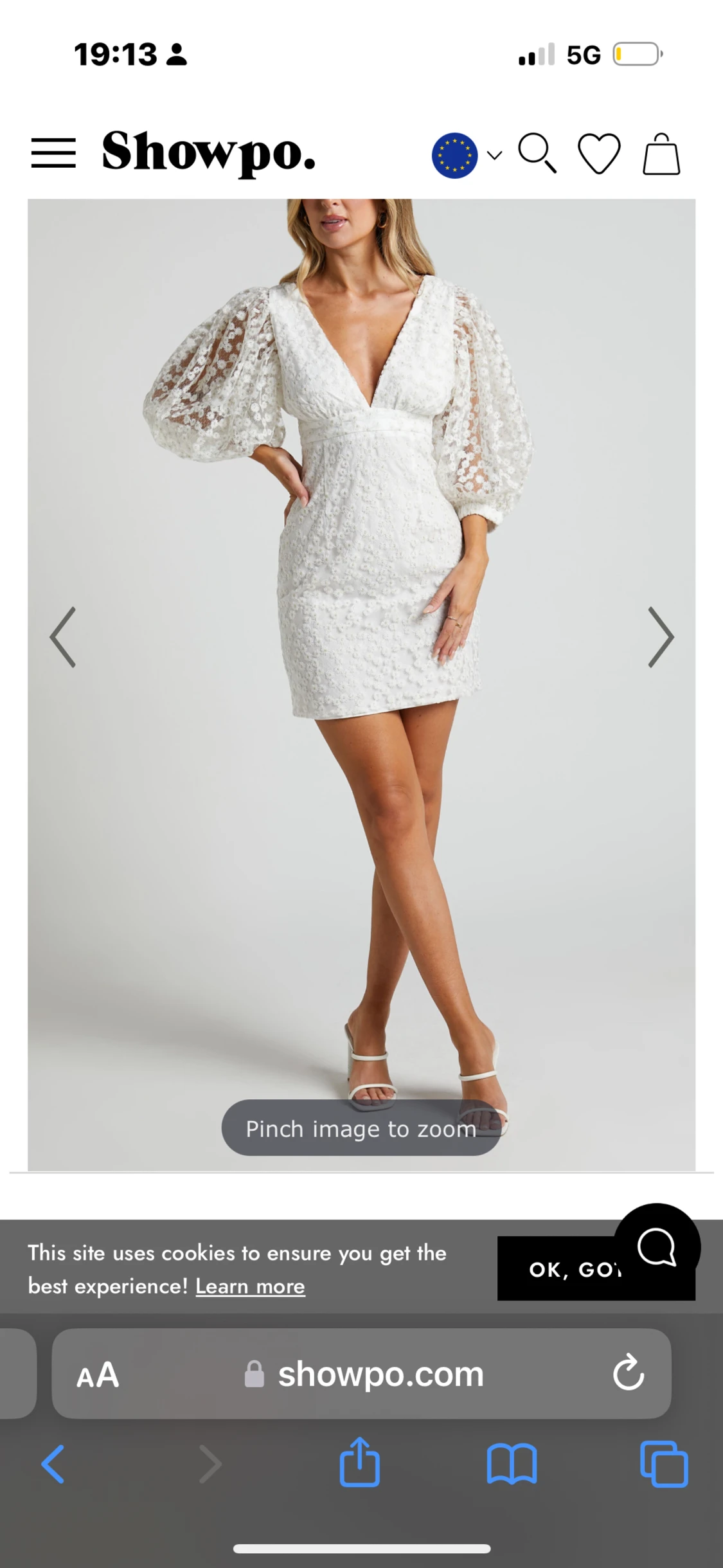Open the live chat bubble
This screenshot has width=723, height=1568.
(657, 1247)
